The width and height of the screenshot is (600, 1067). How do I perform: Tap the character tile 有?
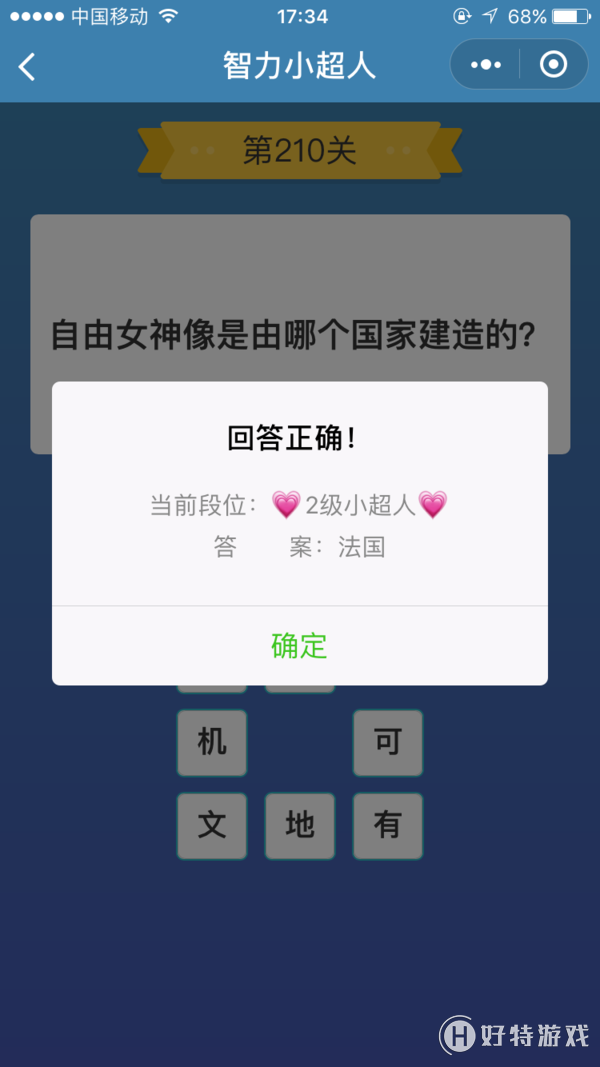[x=388, y=825]
